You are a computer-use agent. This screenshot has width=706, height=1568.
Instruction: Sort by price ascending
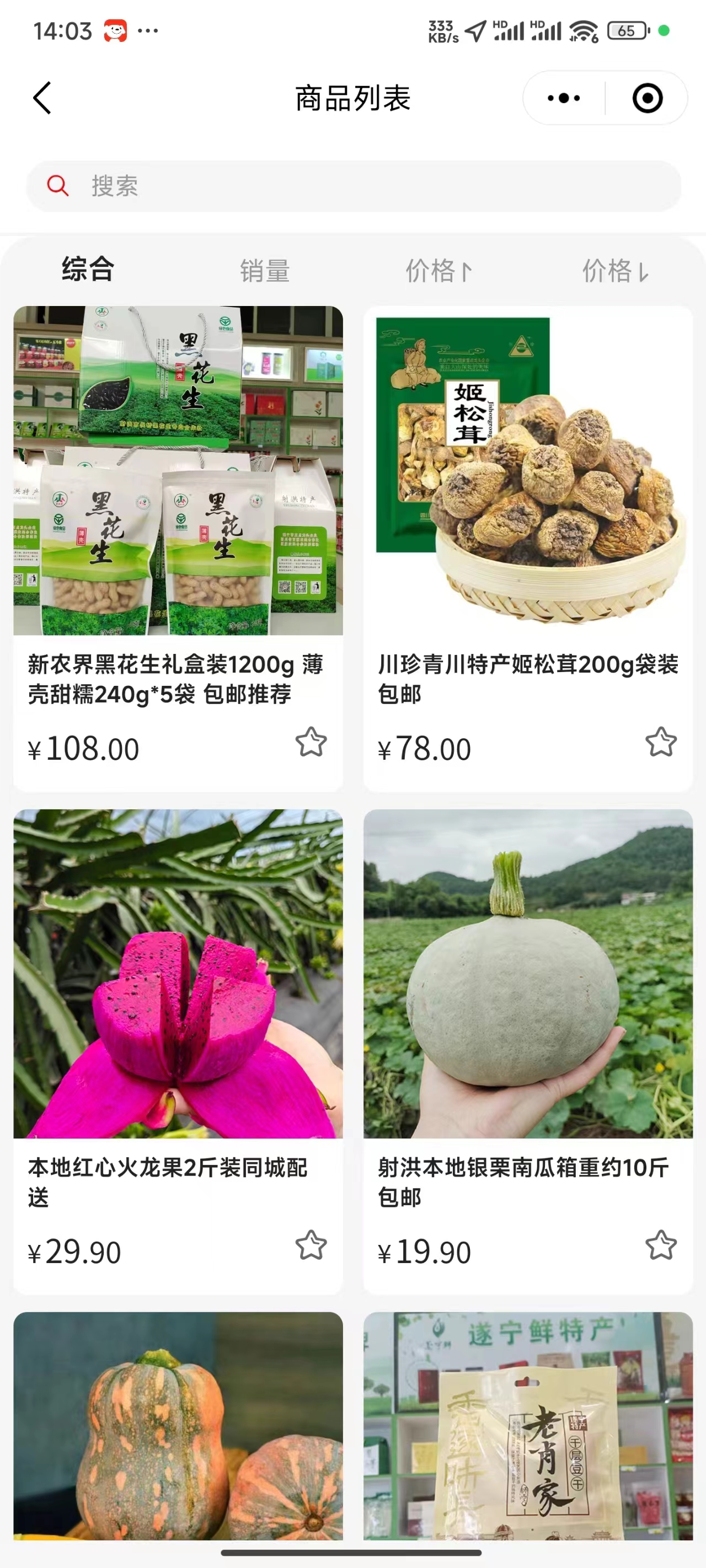click(x=438, y=271)
